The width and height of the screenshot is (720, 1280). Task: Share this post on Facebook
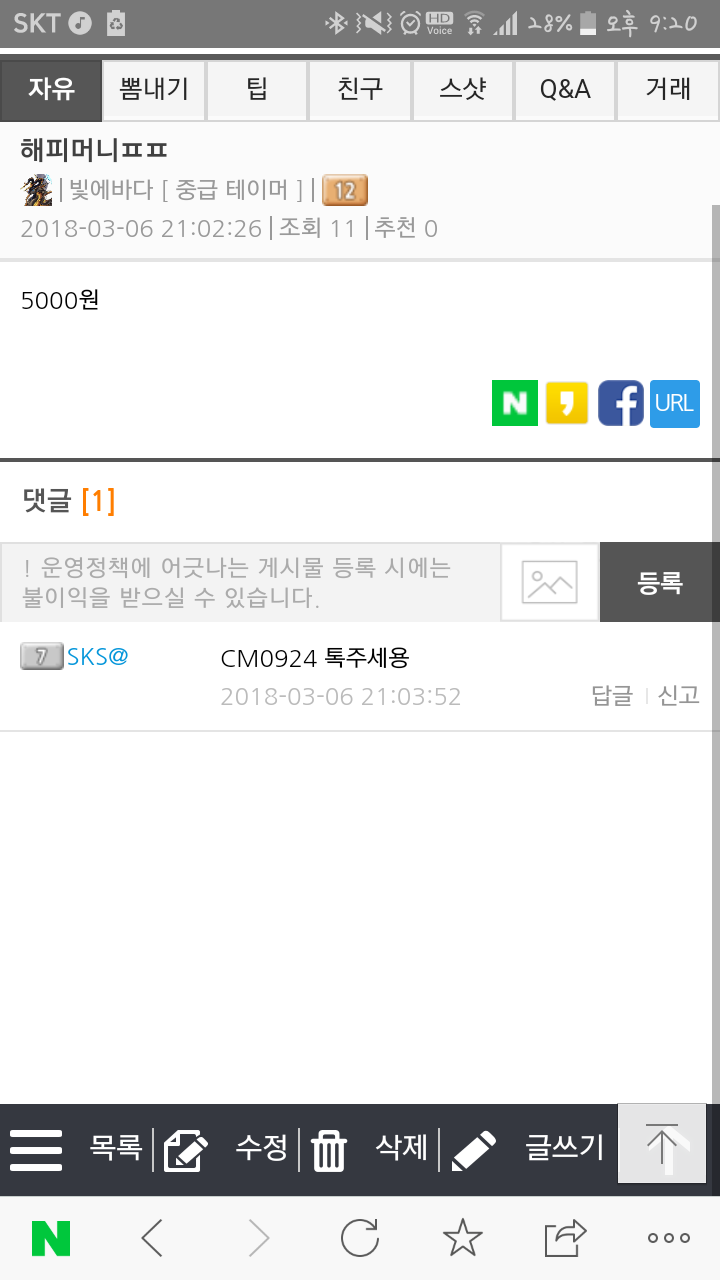tap(620, 403)
